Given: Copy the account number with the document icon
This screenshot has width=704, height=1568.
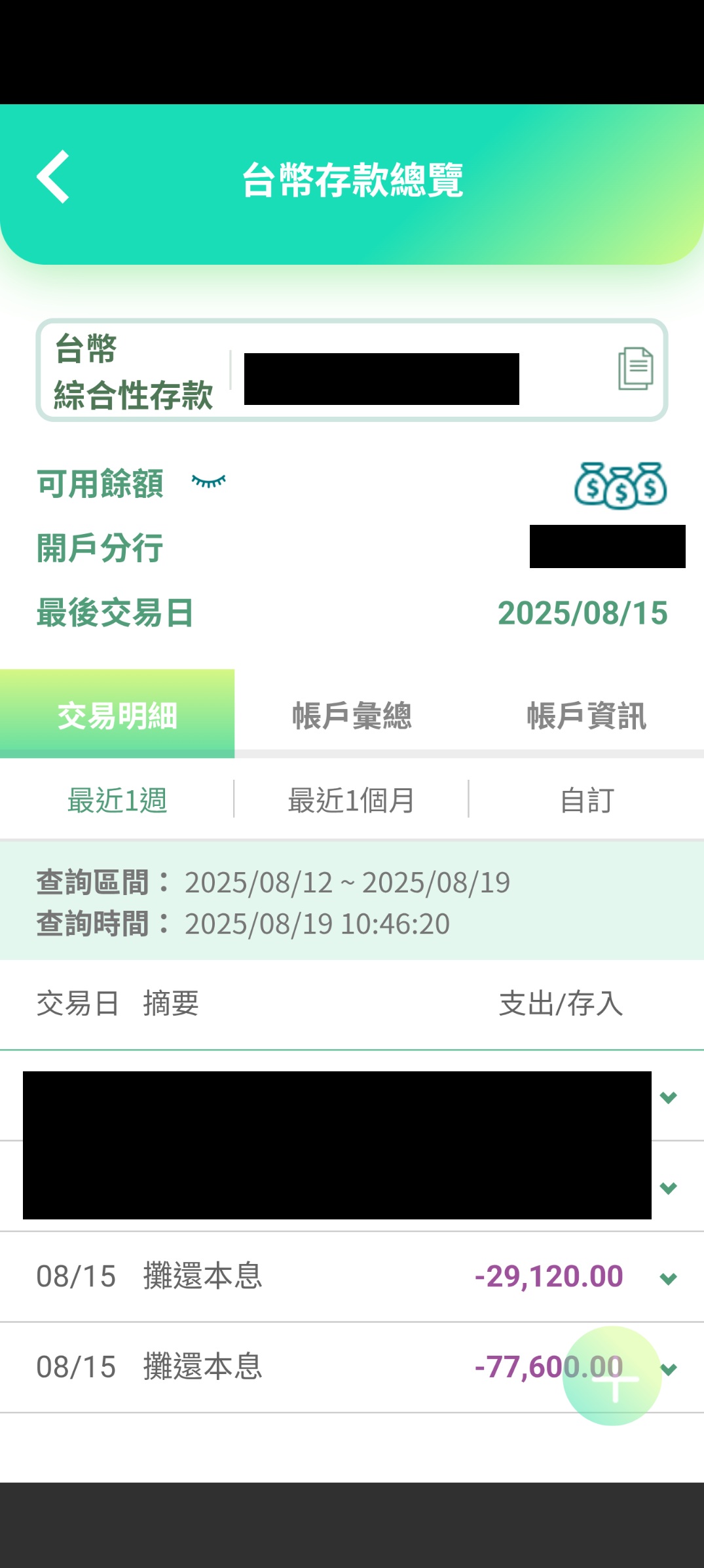Looking at the screenshot, I should click(x=635, y=369).
